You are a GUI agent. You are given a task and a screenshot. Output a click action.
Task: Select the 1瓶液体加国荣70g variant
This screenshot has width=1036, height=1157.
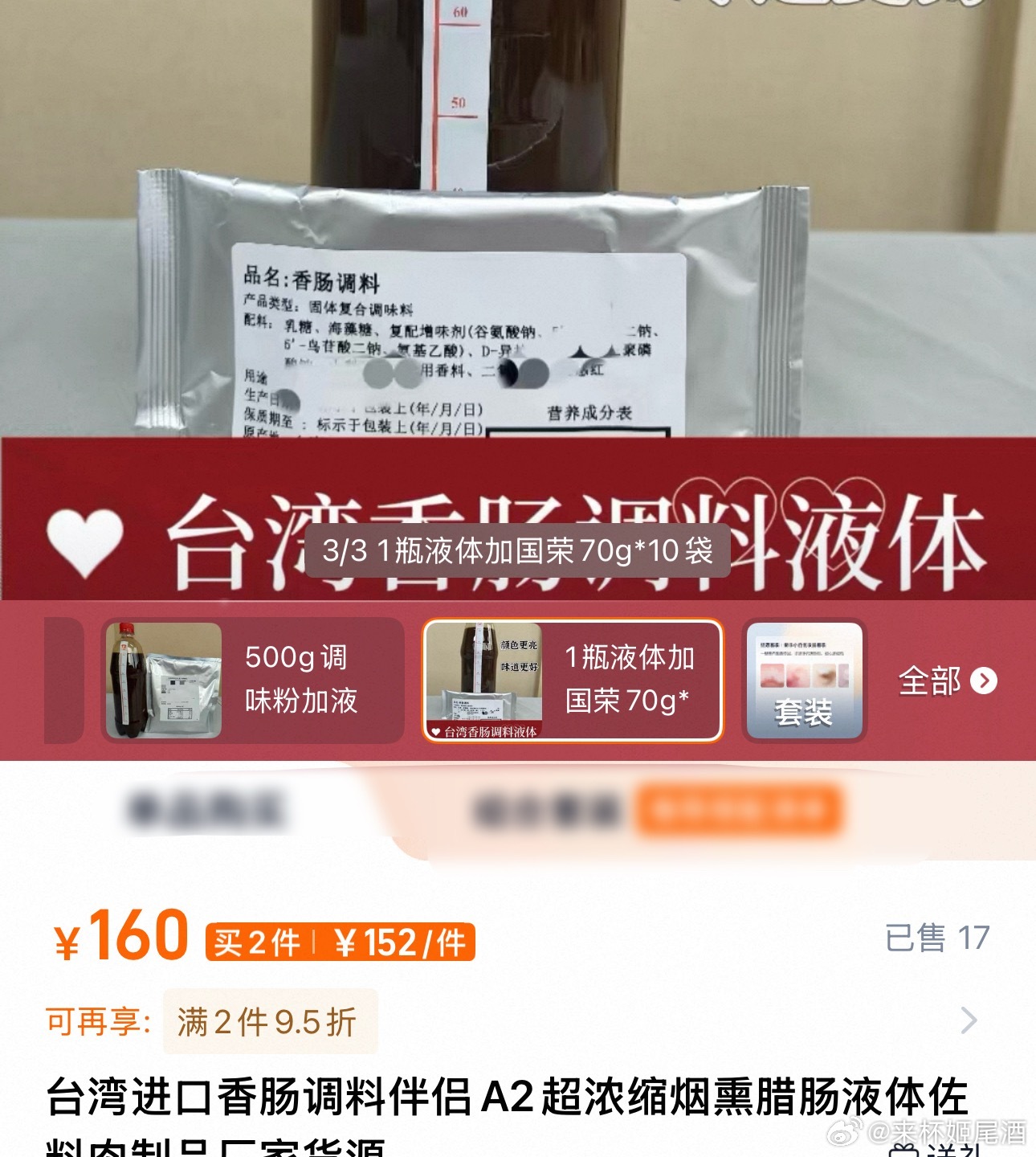tap(573, 680)
